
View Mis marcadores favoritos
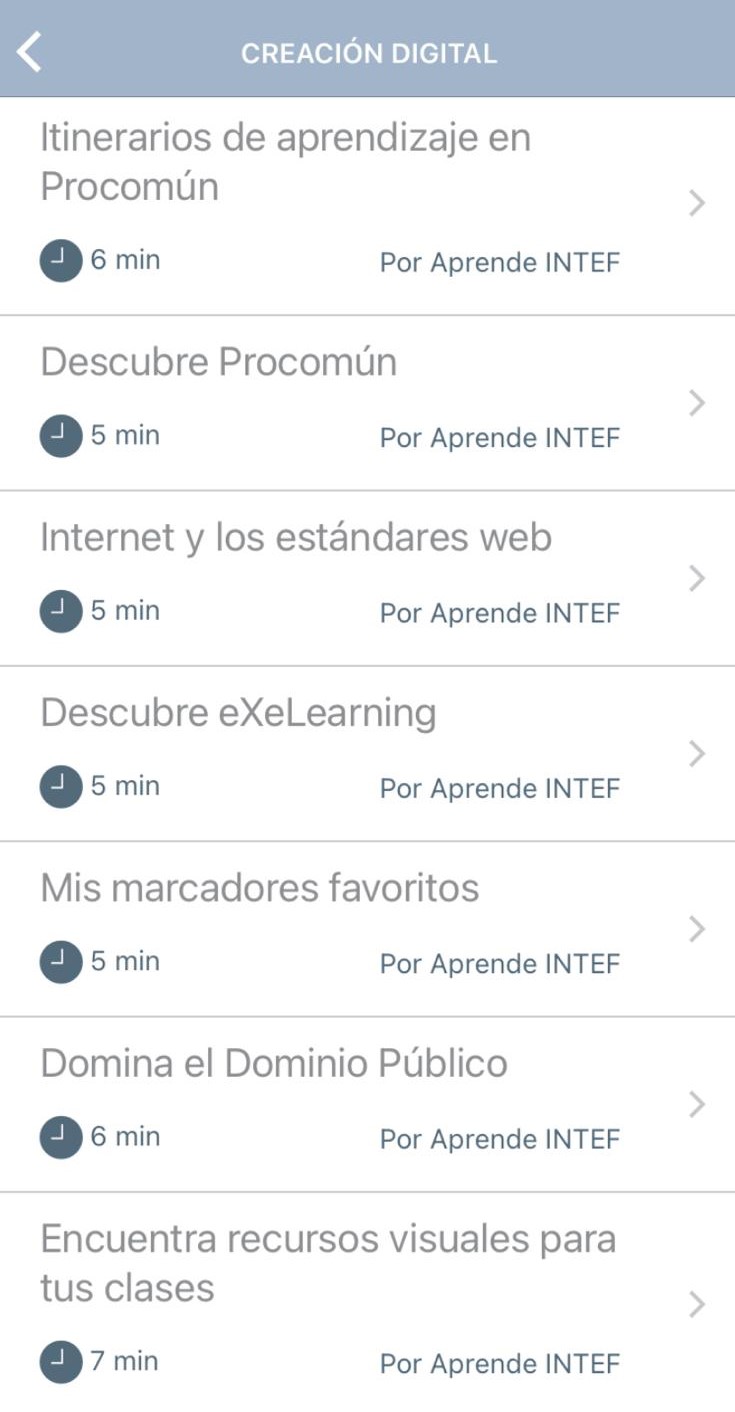[367, 929]
